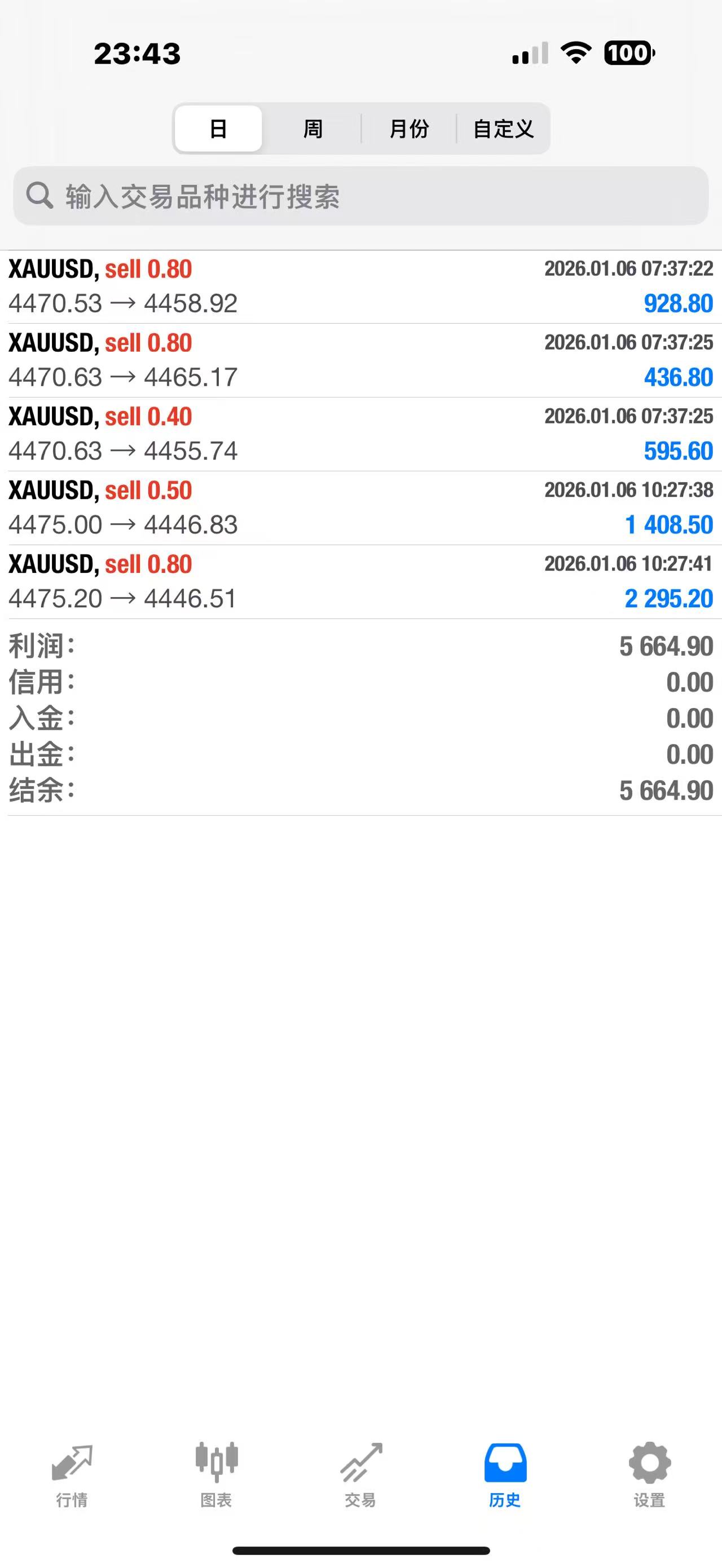Image resolution: width=722 pixels, height=1568 pixels.
Task: Click the 结余 balance amount
Action: (666, 791)
